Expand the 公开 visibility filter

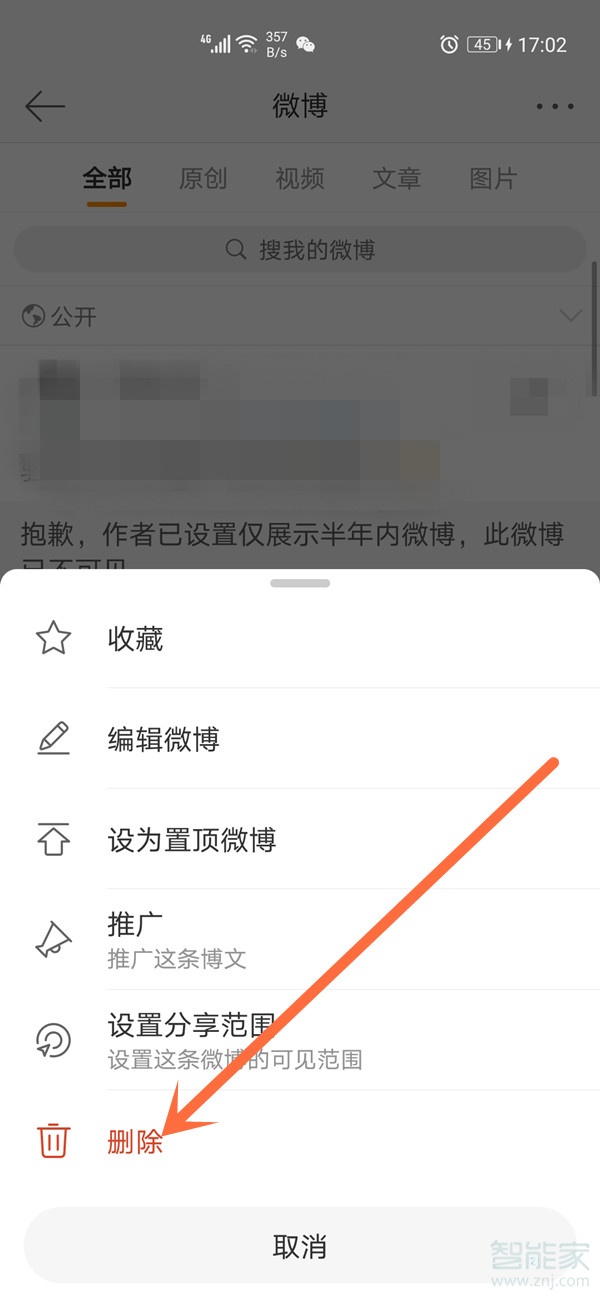coord(570,317)
